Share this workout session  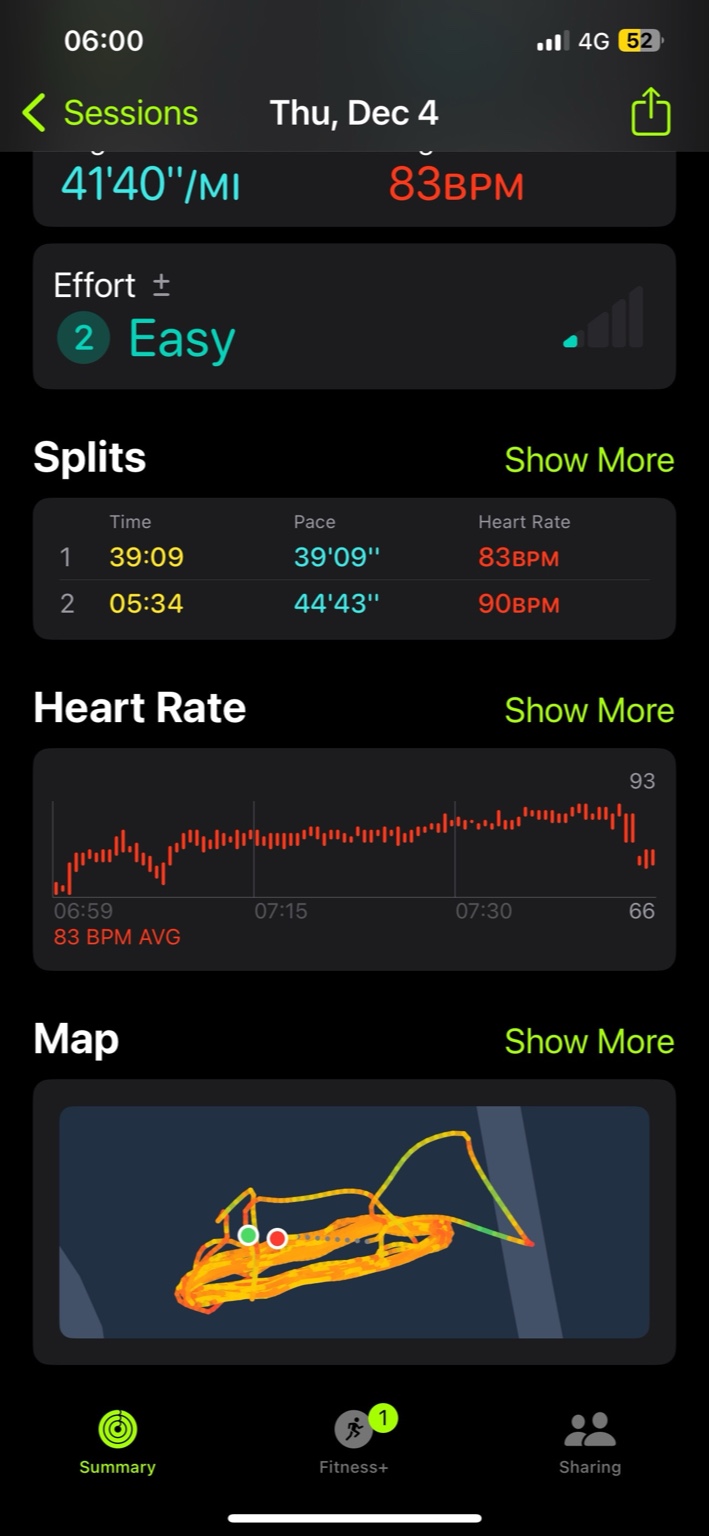click(x=650, y=112)
